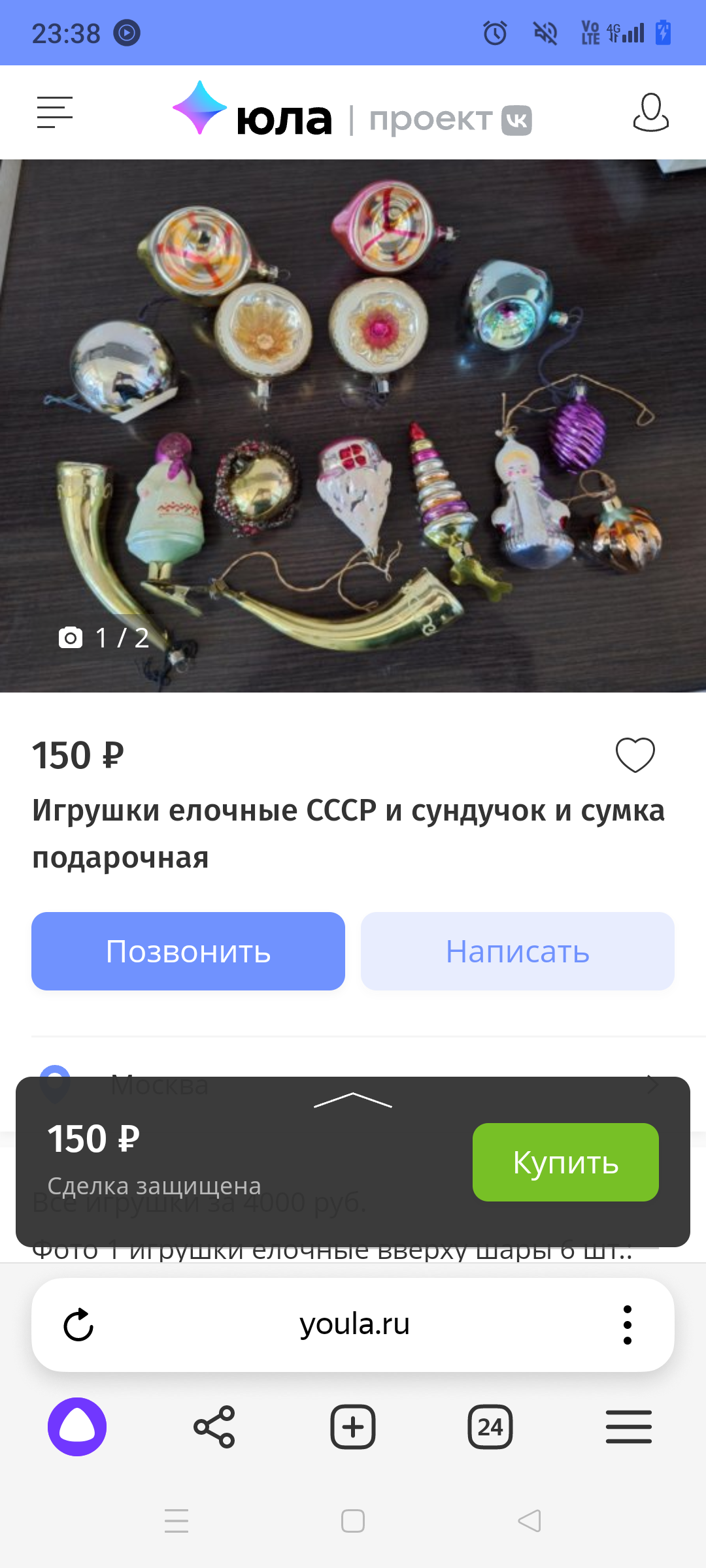Viewport: 706px width, 1568px height.
Task: Go to the system home screen
Action: [353, 1521]
